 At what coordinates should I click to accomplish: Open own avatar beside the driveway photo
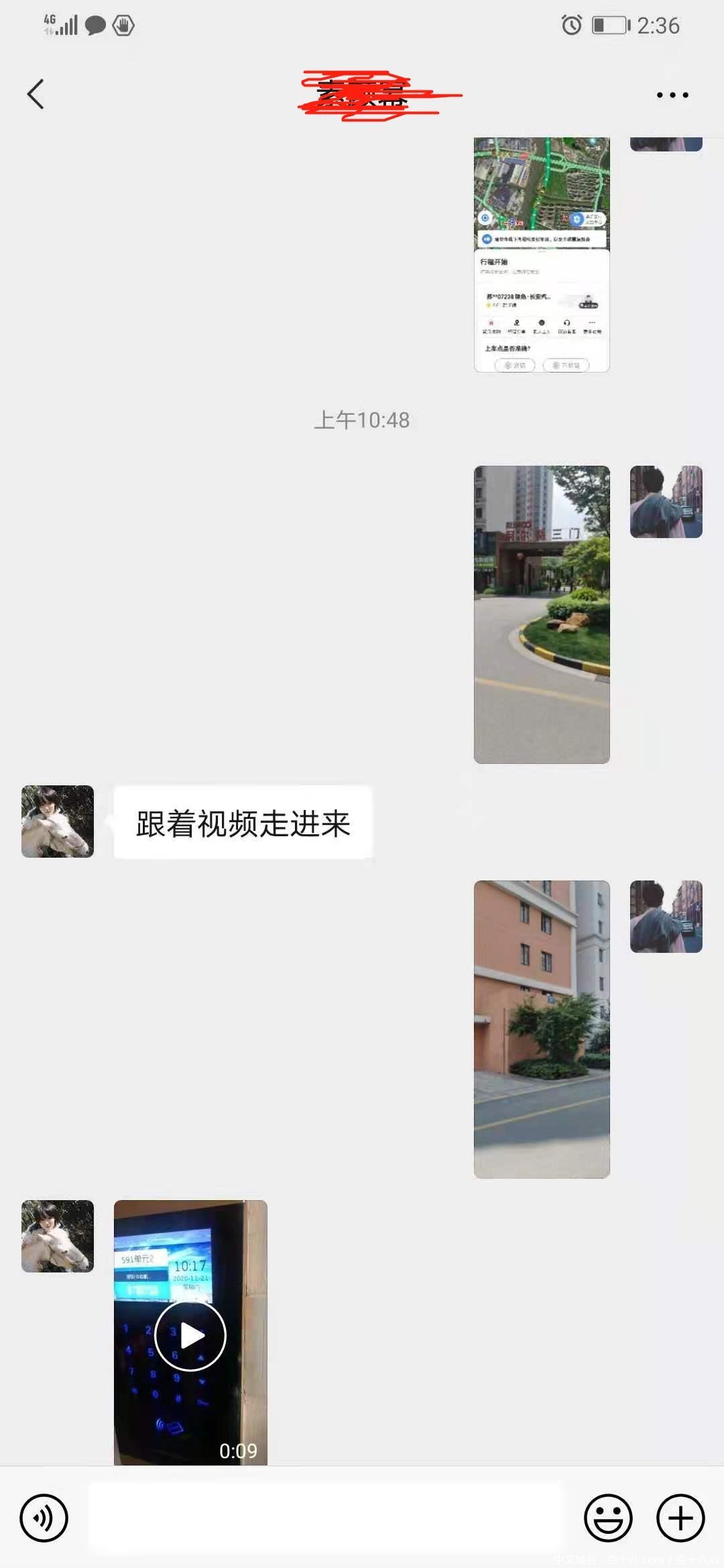(x=666, y=502)
